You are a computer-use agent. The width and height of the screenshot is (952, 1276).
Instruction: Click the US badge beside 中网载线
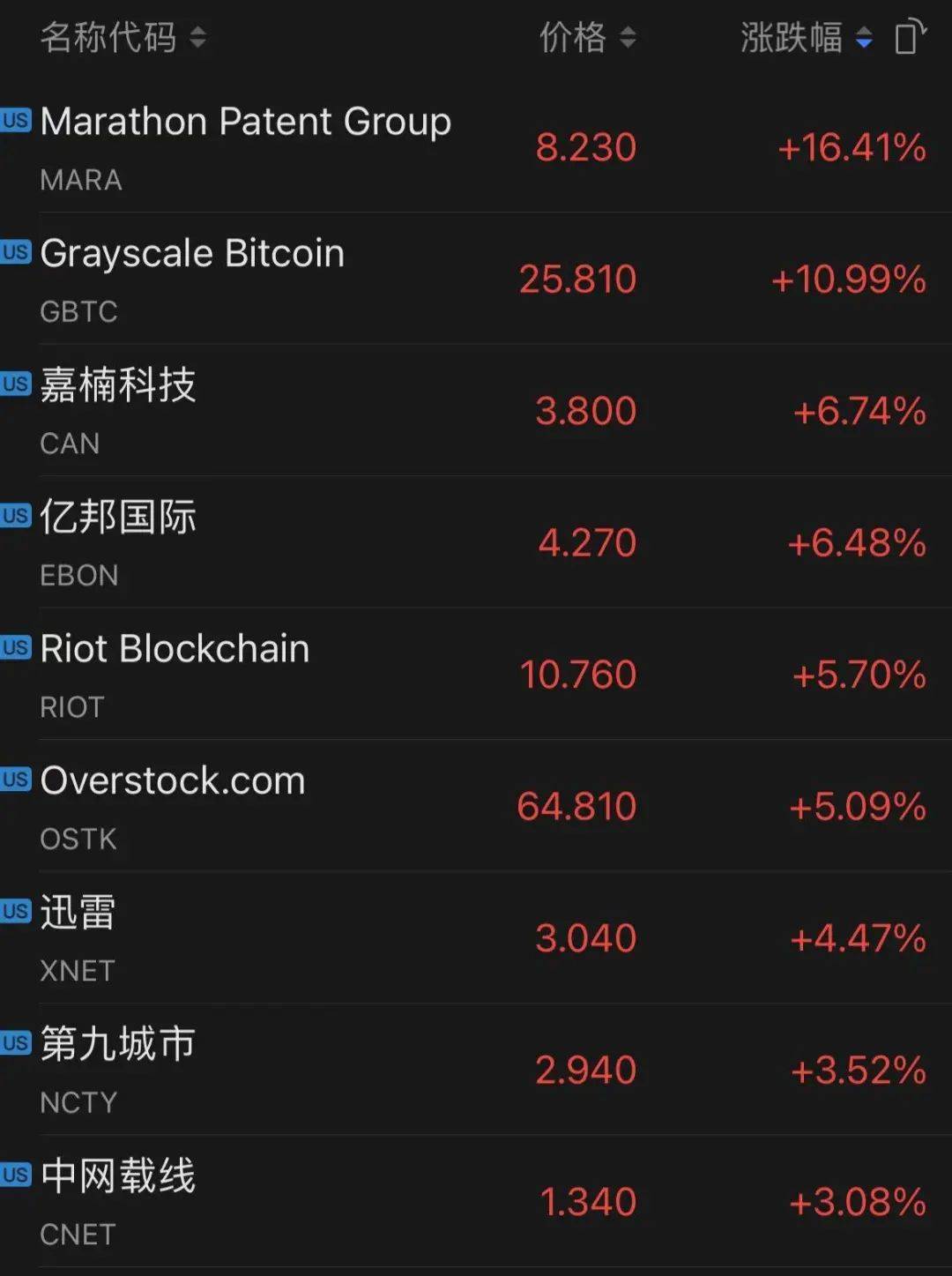pyautogui.click(x=14, y=1175)
